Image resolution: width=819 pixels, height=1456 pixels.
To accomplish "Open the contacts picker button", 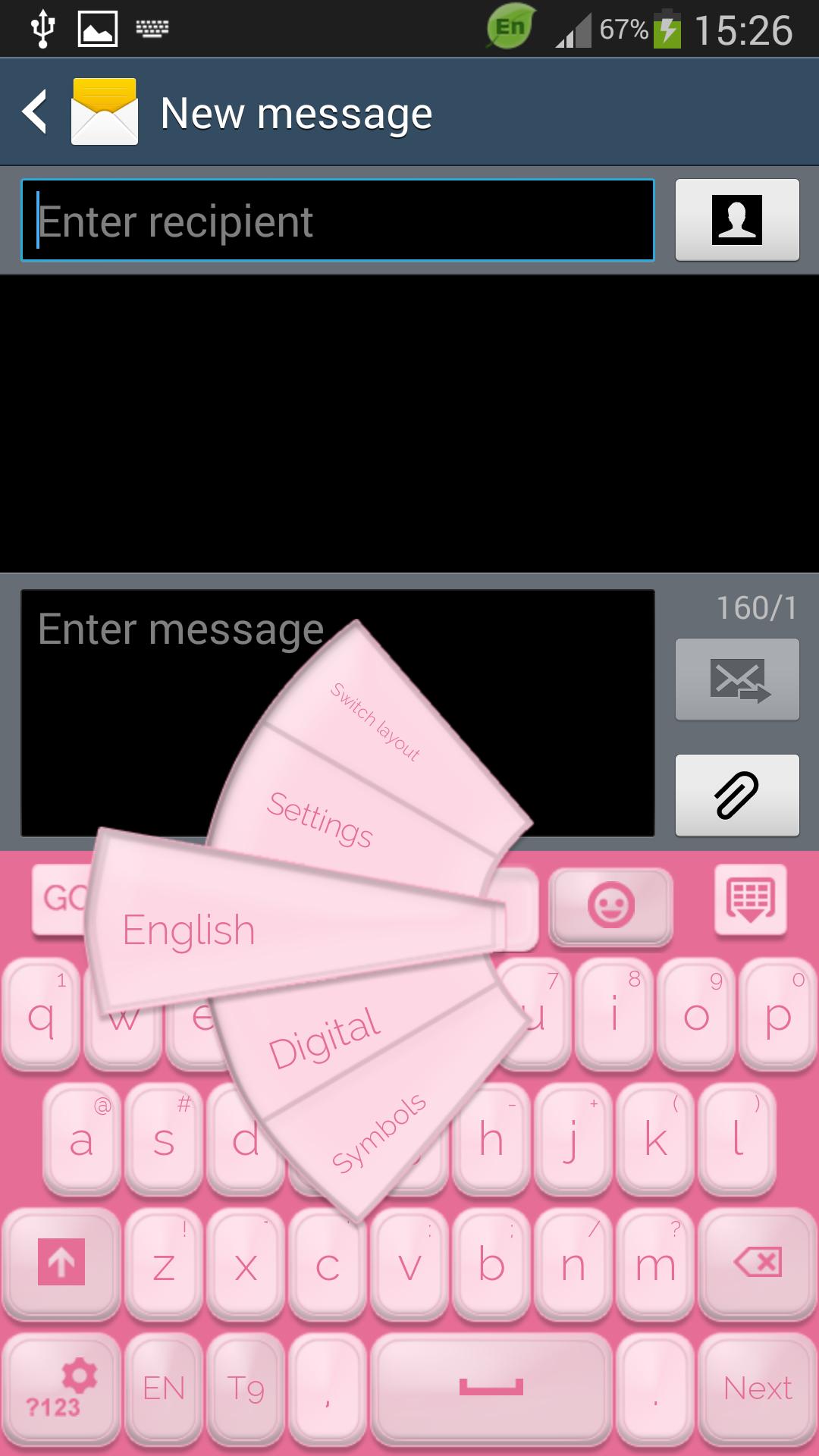I will [736, 221].
